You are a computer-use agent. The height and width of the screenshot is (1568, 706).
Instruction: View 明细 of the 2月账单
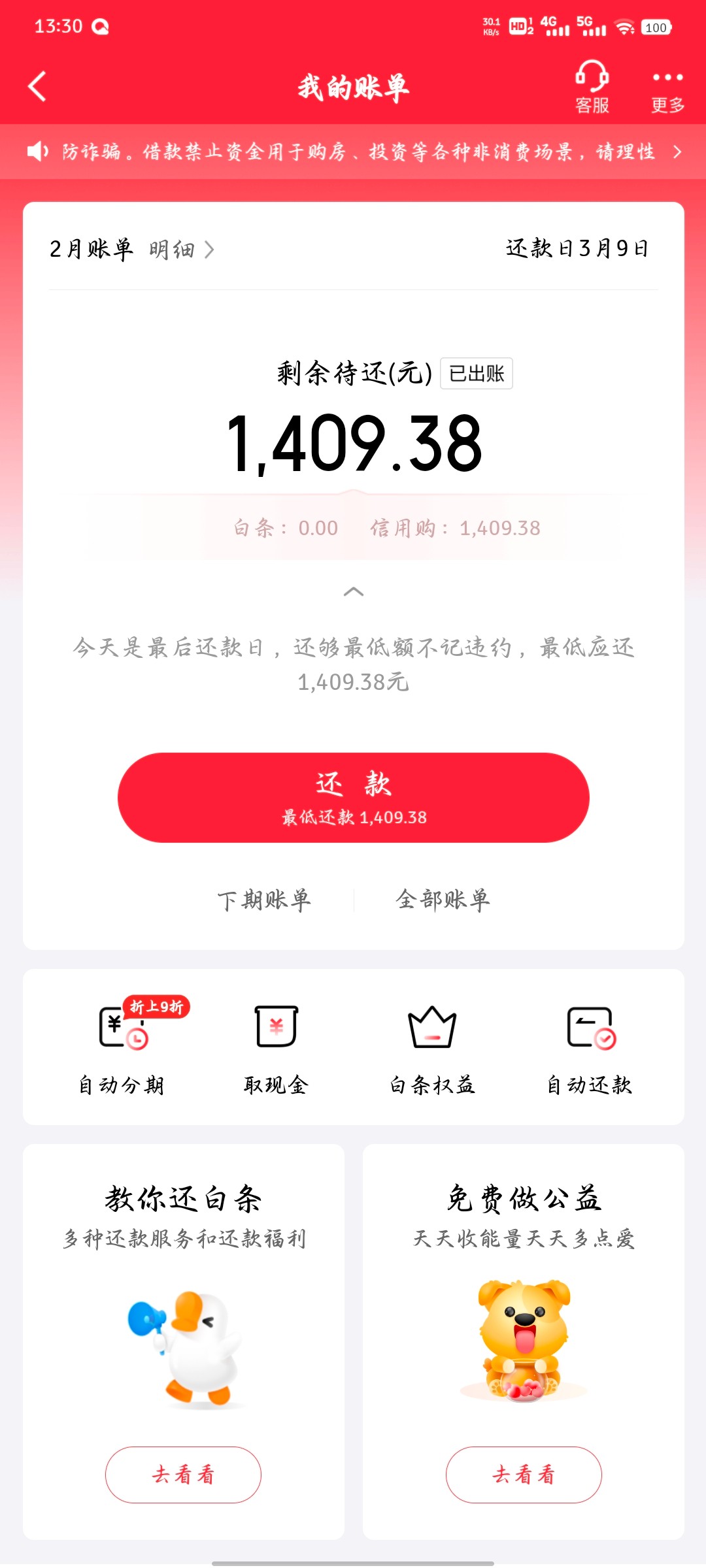181,250
